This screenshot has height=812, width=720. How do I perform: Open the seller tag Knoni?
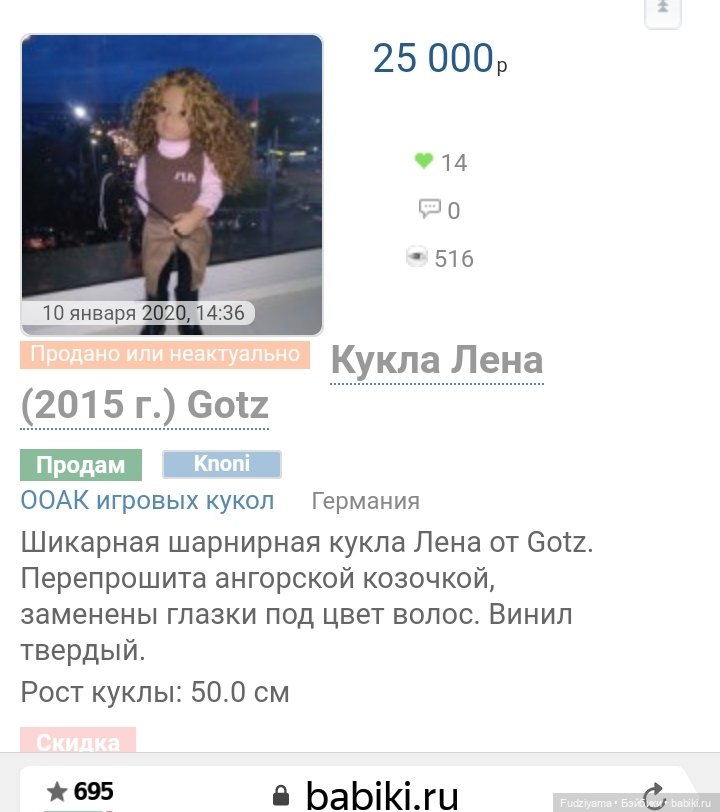222,465
